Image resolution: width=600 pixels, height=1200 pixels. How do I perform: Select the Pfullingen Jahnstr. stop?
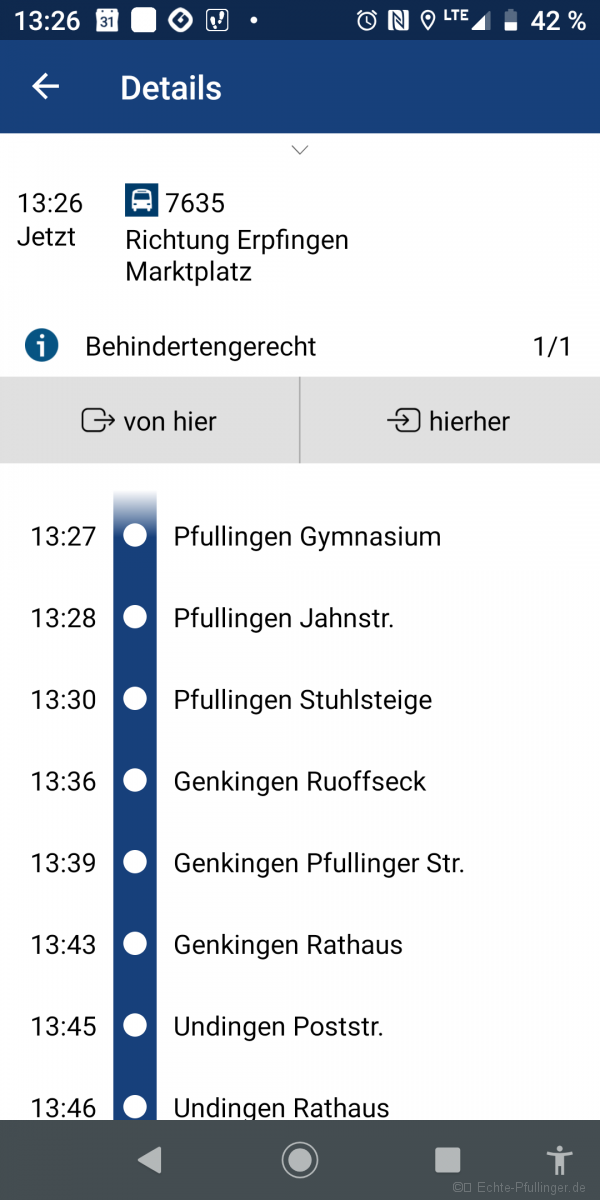tap(283, 618)
